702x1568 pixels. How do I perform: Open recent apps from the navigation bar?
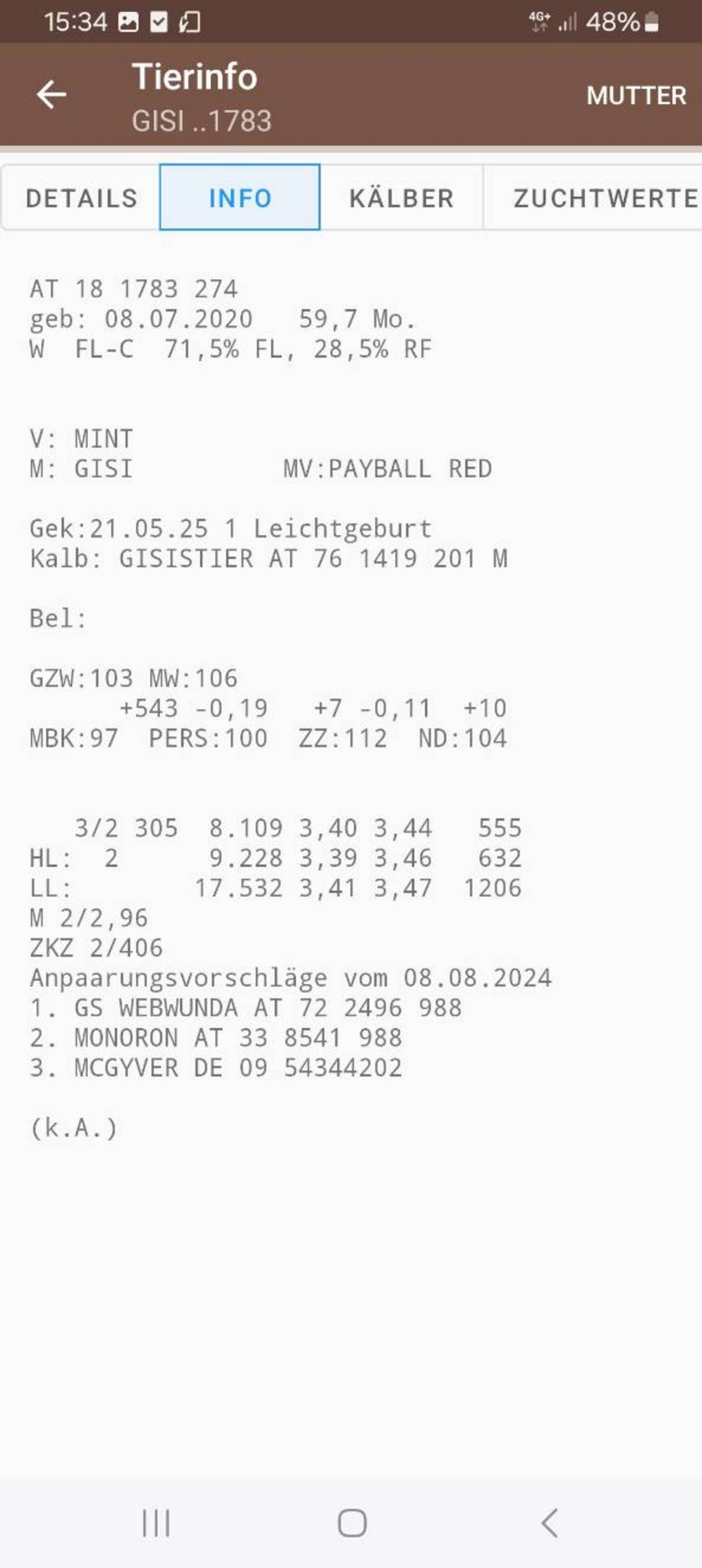[156, 1524]
